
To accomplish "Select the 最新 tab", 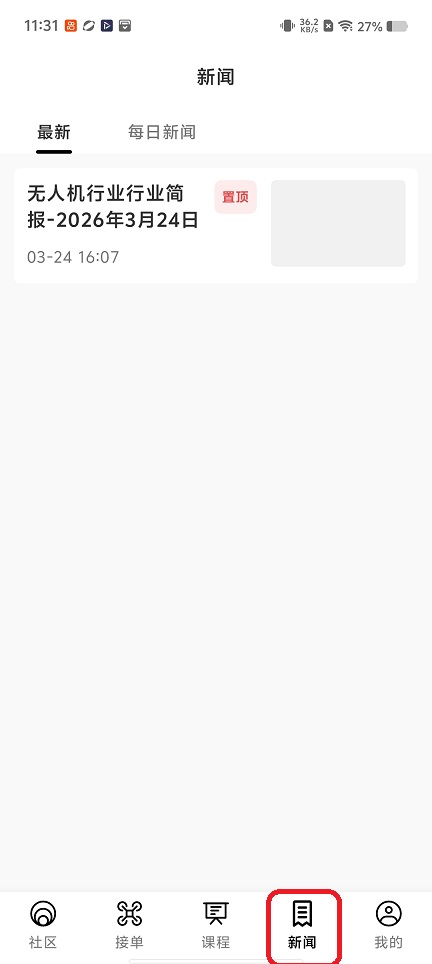I will 54,132.
